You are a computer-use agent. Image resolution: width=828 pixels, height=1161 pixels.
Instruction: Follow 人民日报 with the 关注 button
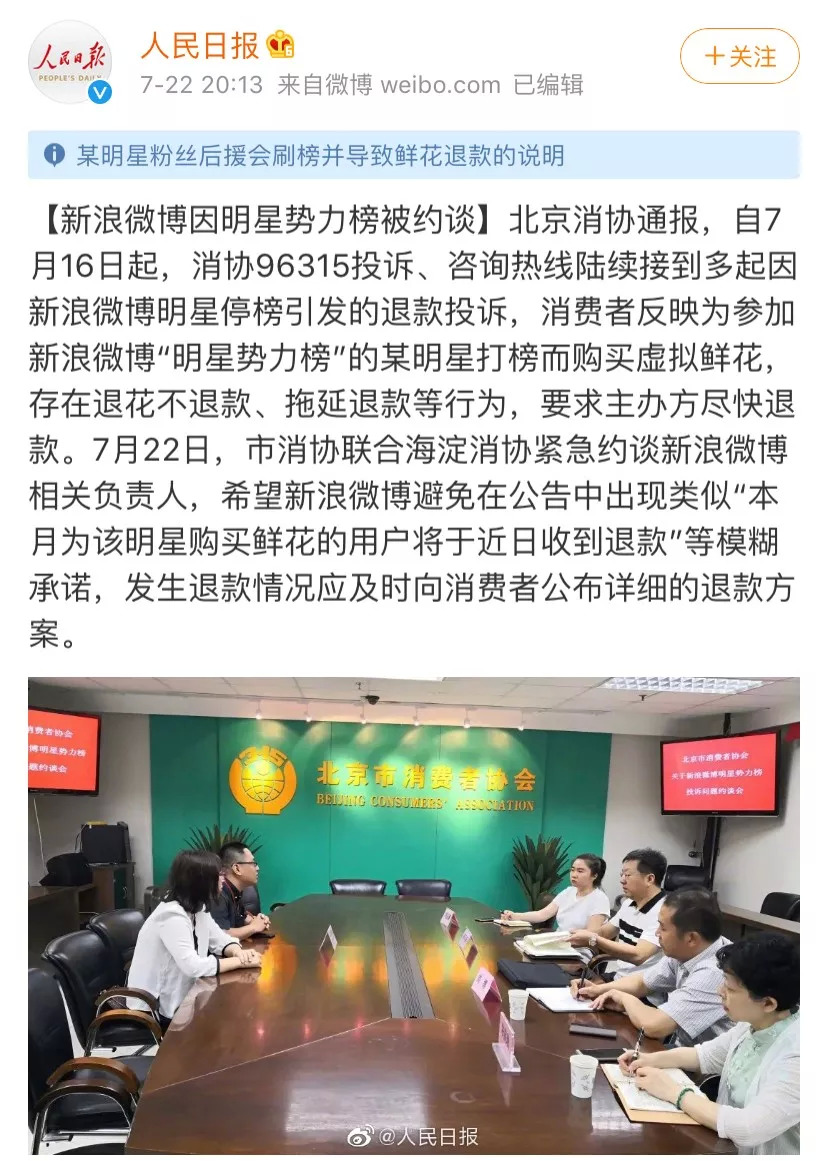739,56
